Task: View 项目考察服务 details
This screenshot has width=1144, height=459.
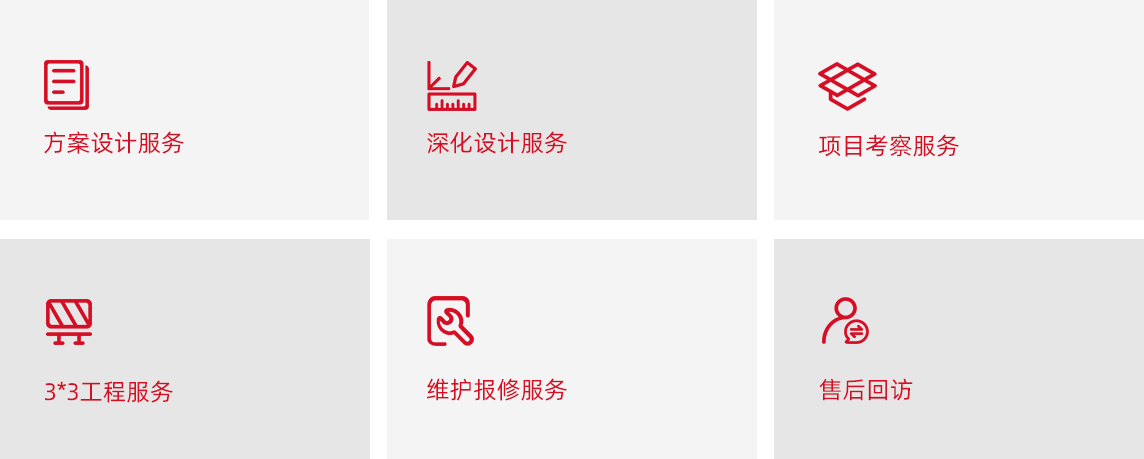Action: click(x=958, y=109)
